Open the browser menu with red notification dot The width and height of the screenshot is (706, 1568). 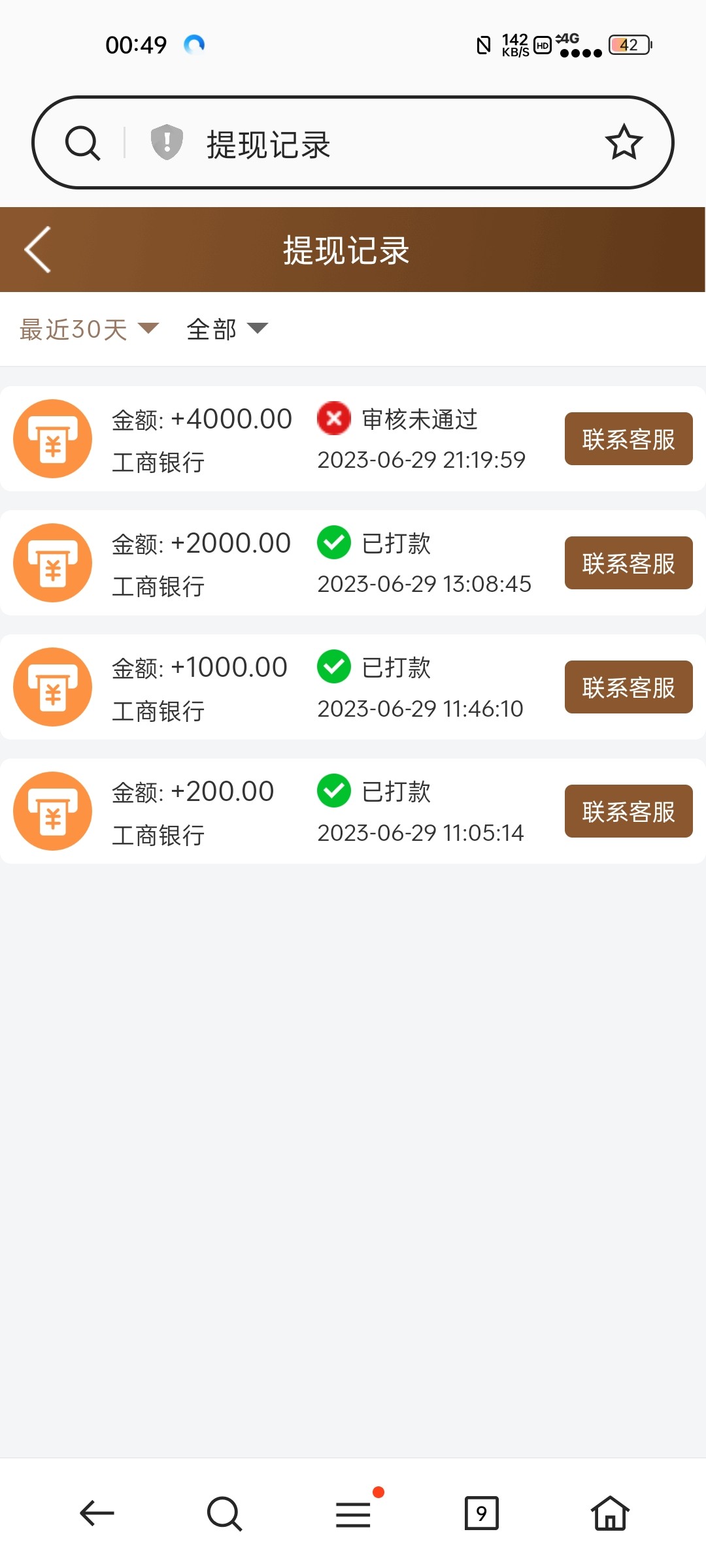(x=353, y=1513)
